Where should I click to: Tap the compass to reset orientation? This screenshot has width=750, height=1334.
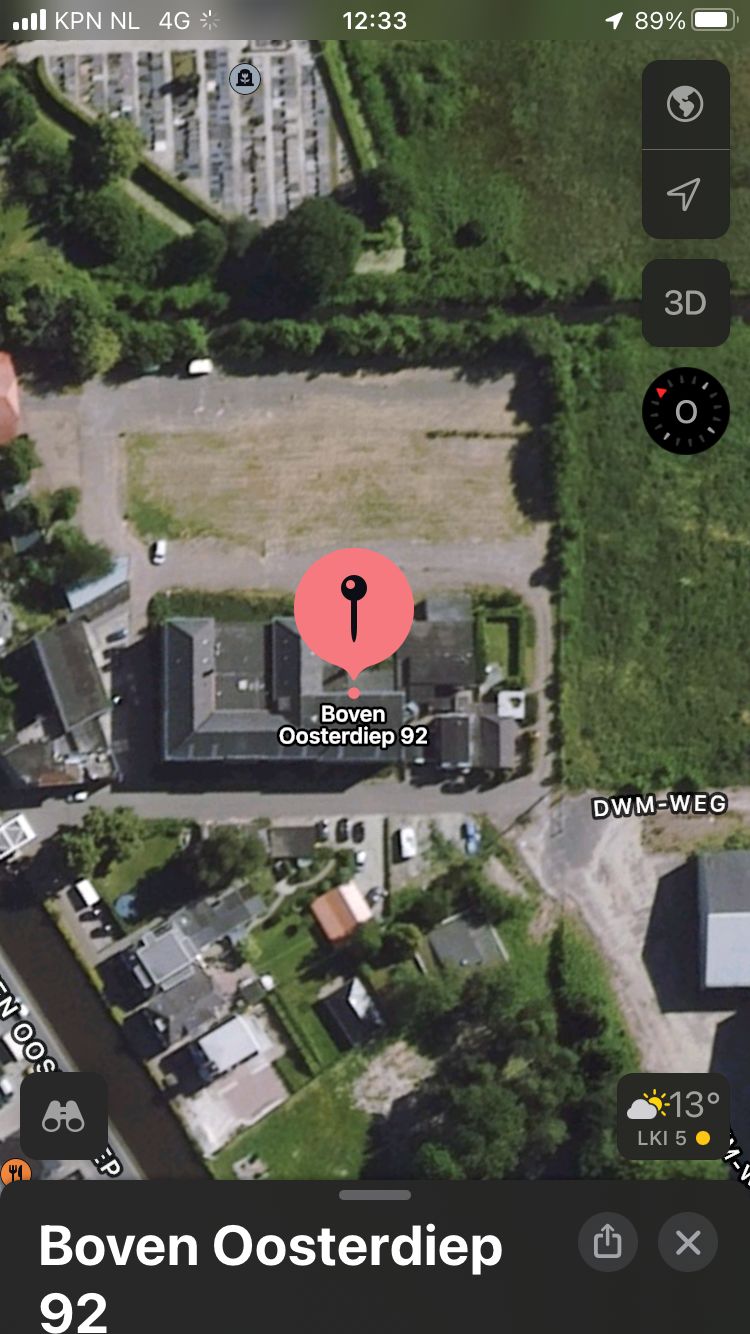click(685, 411)
